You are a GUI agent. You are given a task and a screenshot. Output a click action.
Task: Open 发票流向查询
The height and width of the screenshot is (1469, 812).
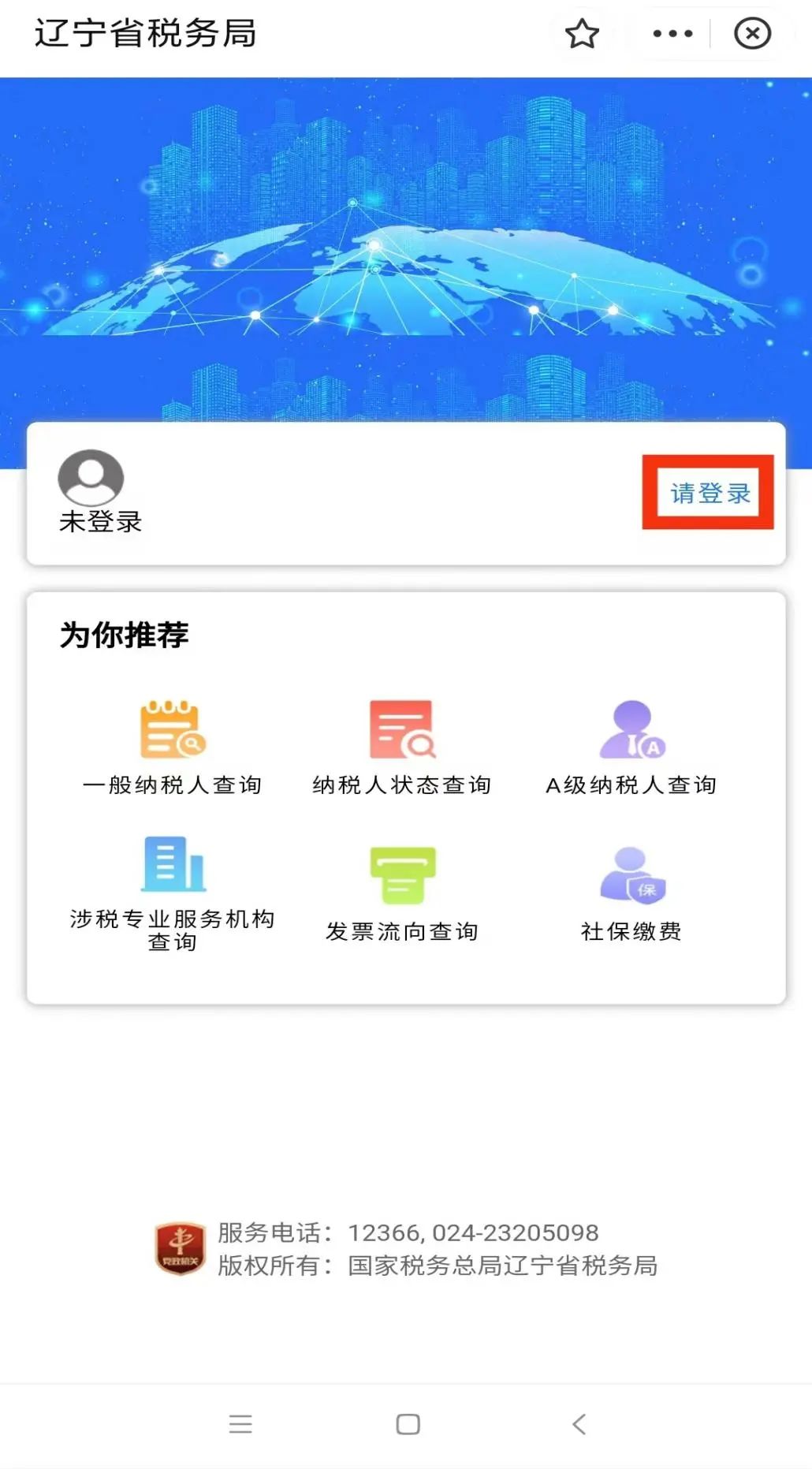click(402, 894)
